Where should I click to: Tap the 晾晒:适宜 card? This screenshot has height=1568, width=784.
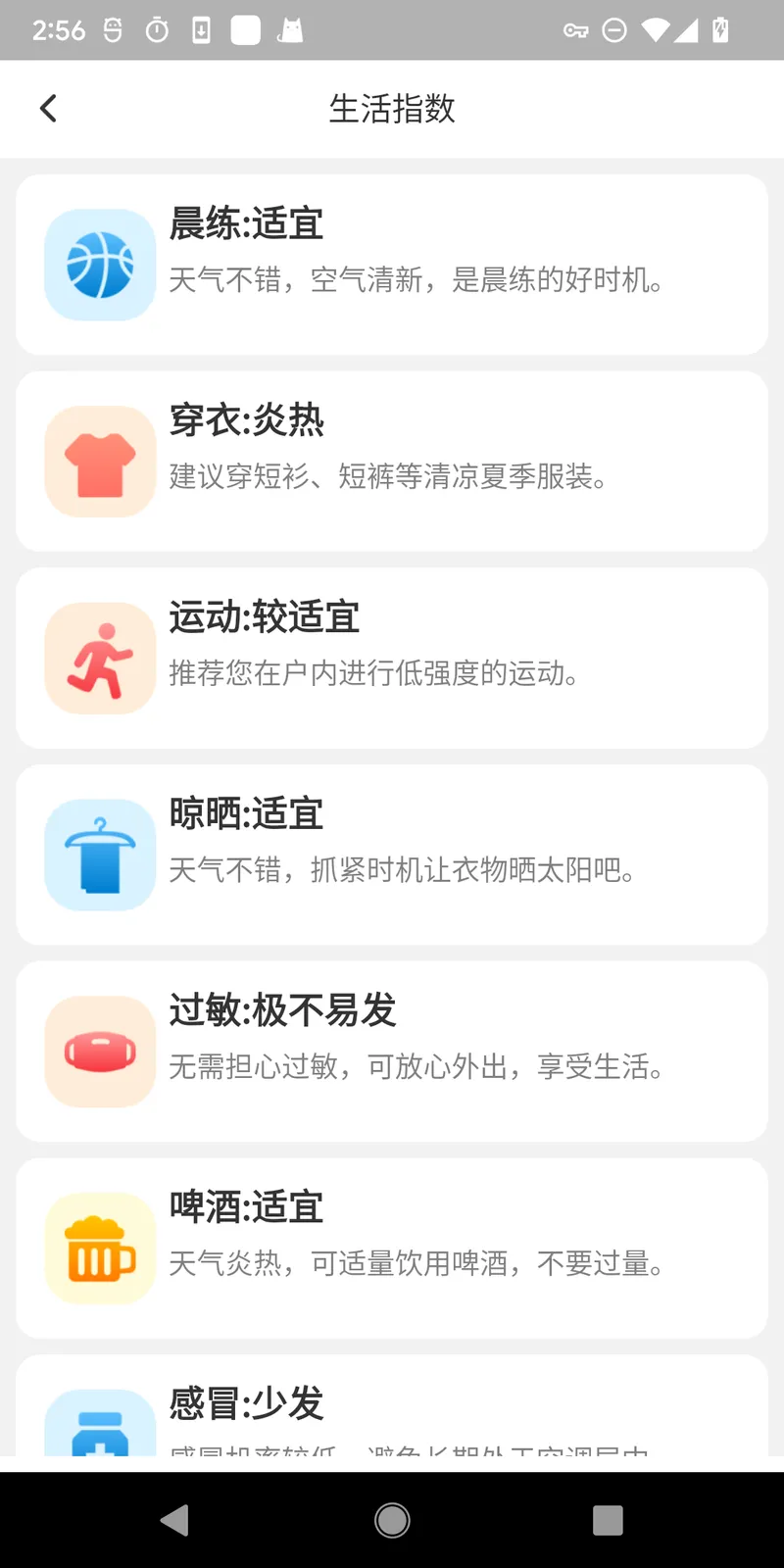[392, 855]
